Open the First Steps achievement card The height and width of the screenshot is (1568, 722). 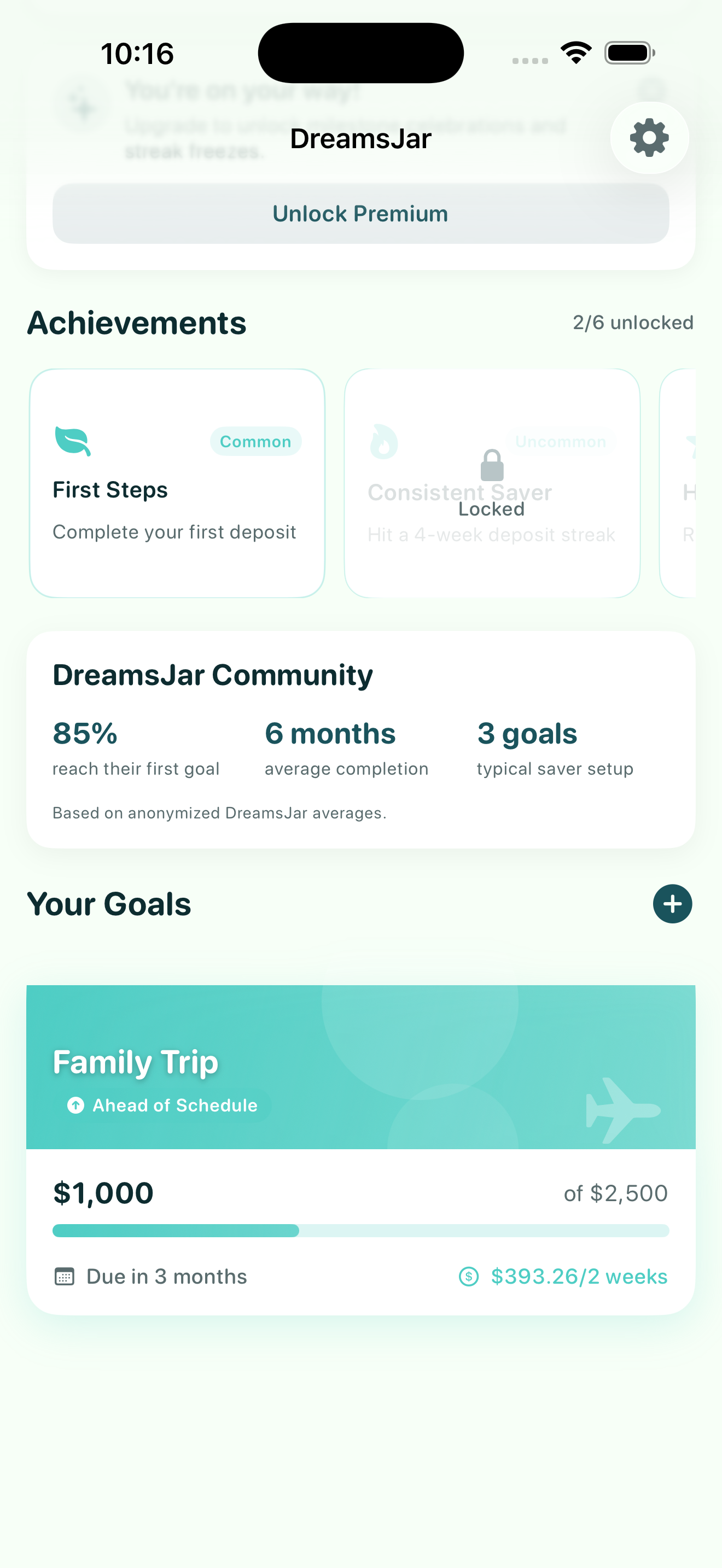pos(177,483)
